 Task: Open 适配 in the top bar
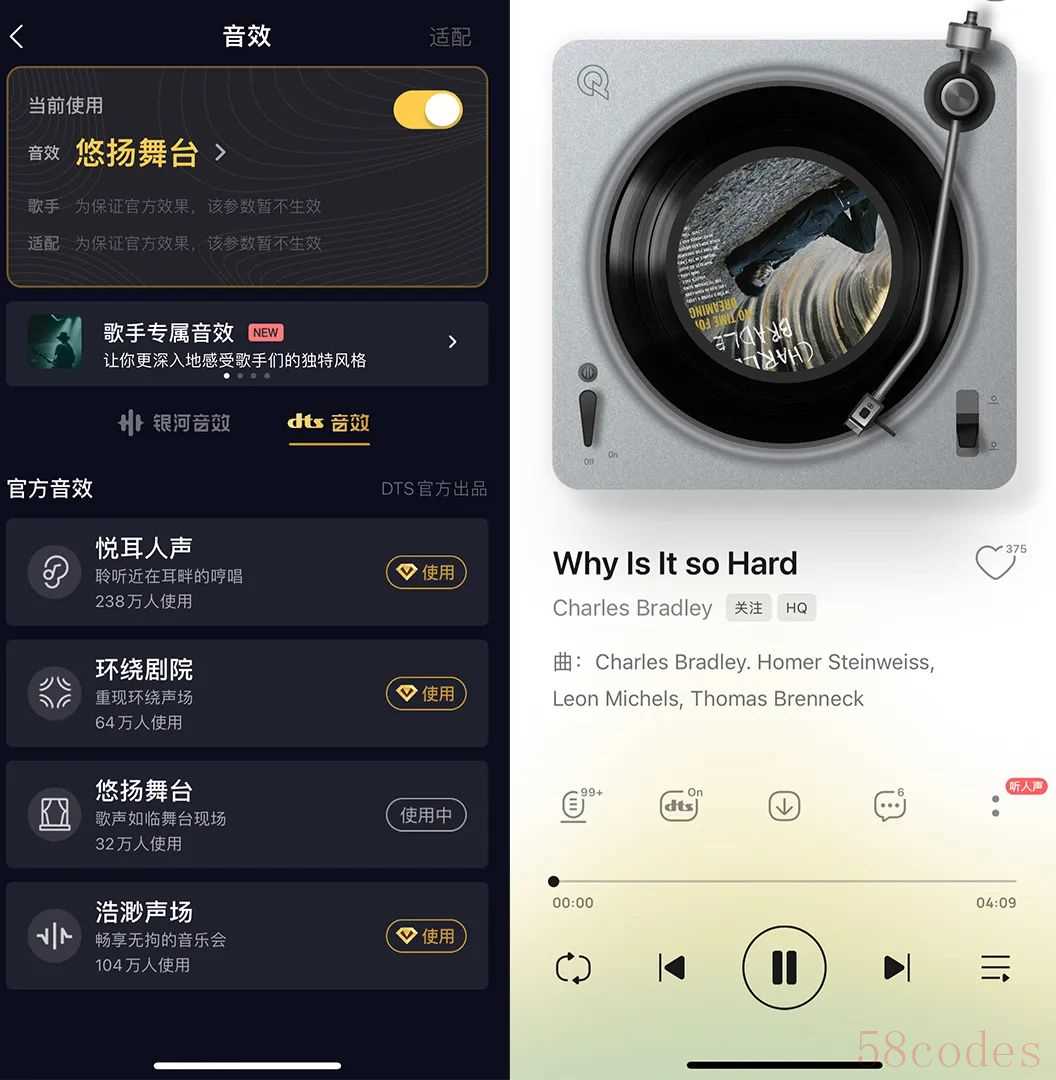449,37
